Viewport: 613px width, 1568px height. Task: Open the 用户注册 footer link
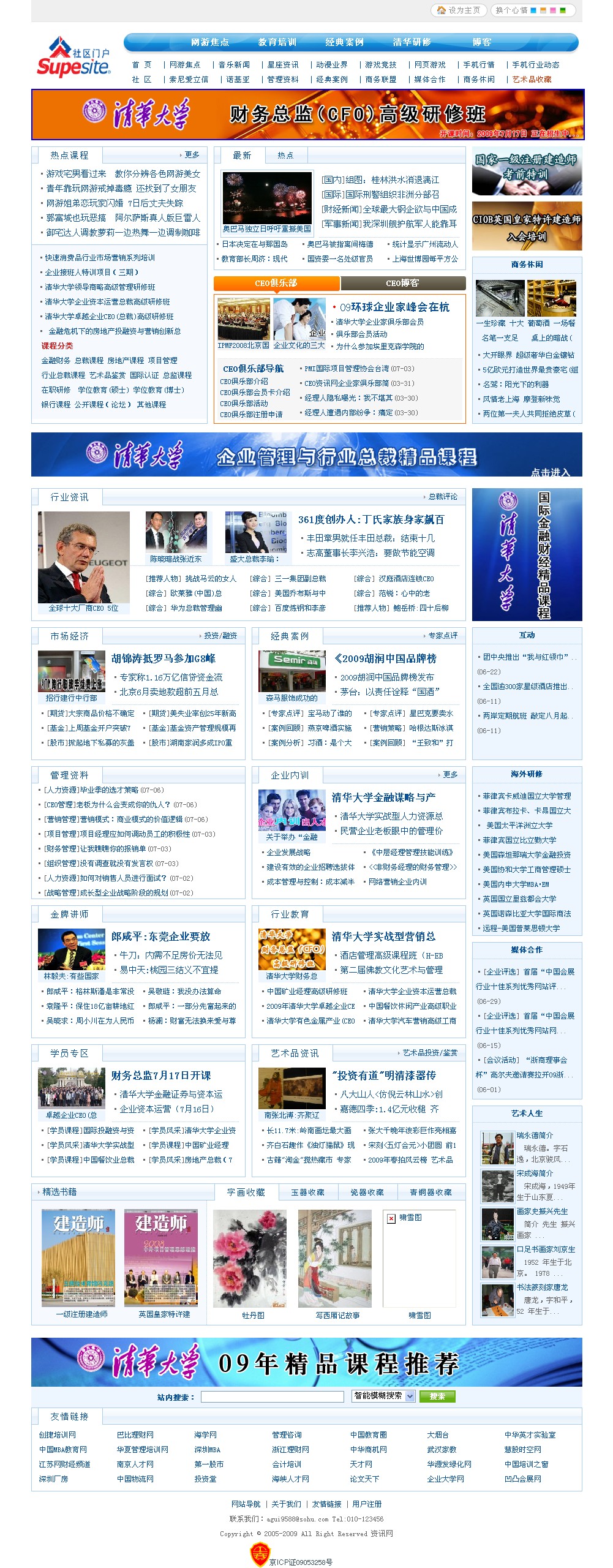[367, 1504]
